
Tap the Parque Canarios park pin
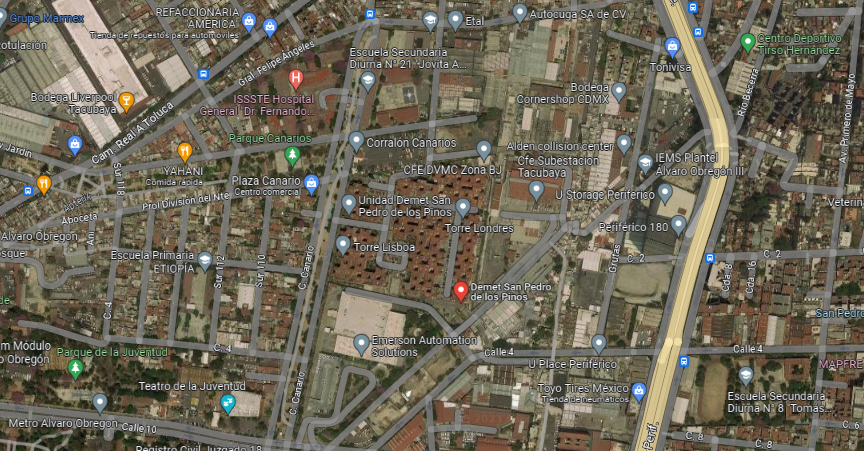tap(292, 156)
